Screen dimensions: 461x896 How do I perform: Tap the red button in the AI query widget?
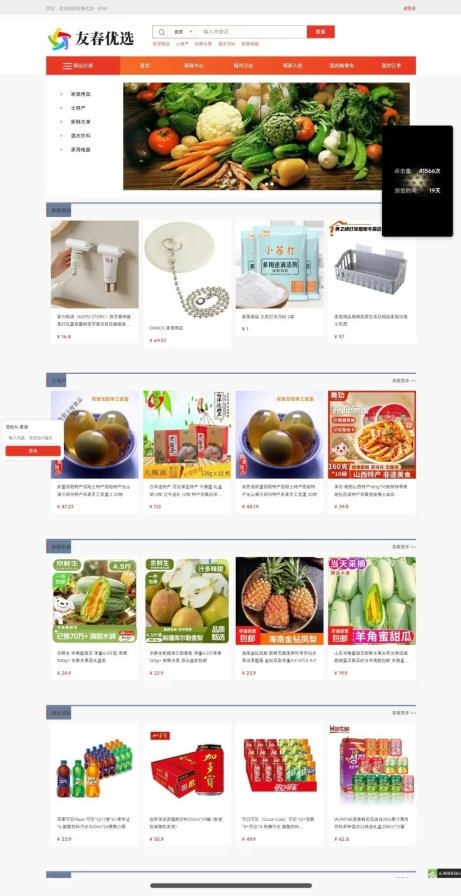[x=33, y=451]
